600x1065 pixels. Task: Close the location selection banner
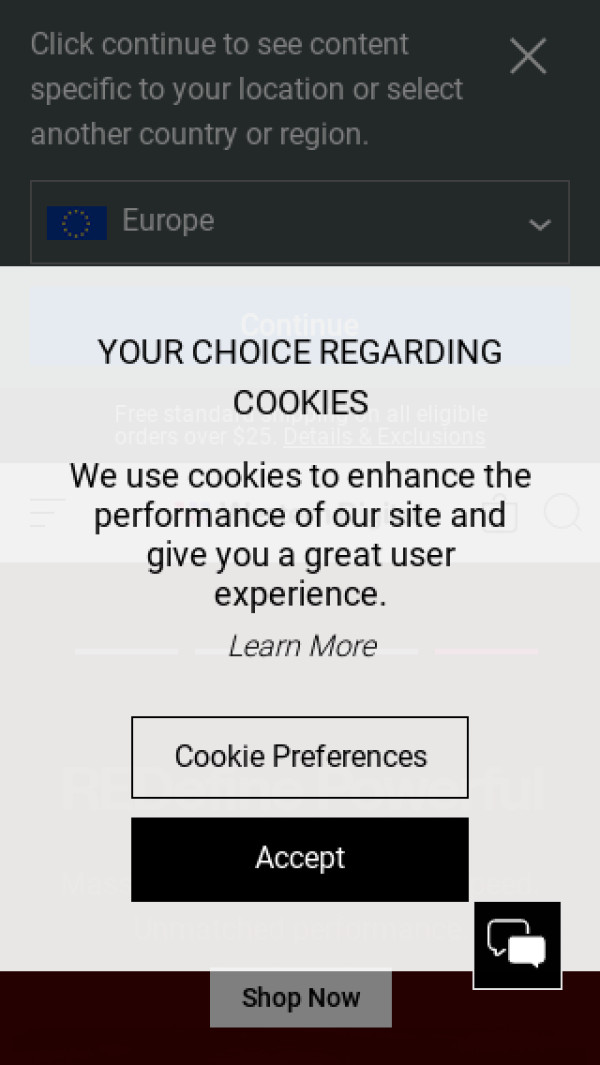528,57
